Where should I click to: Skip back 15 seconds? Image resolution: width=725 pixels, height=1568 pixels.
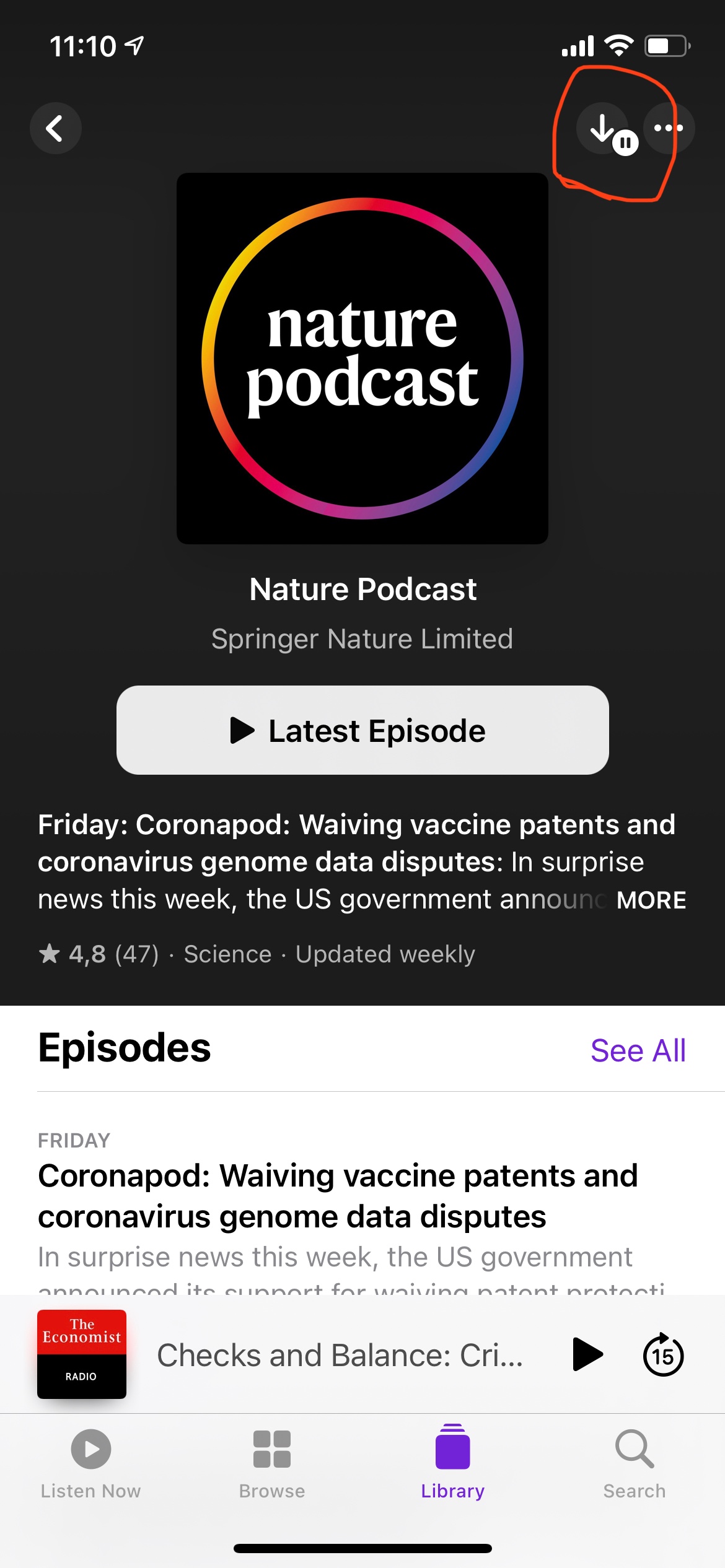pos(663,1354)
